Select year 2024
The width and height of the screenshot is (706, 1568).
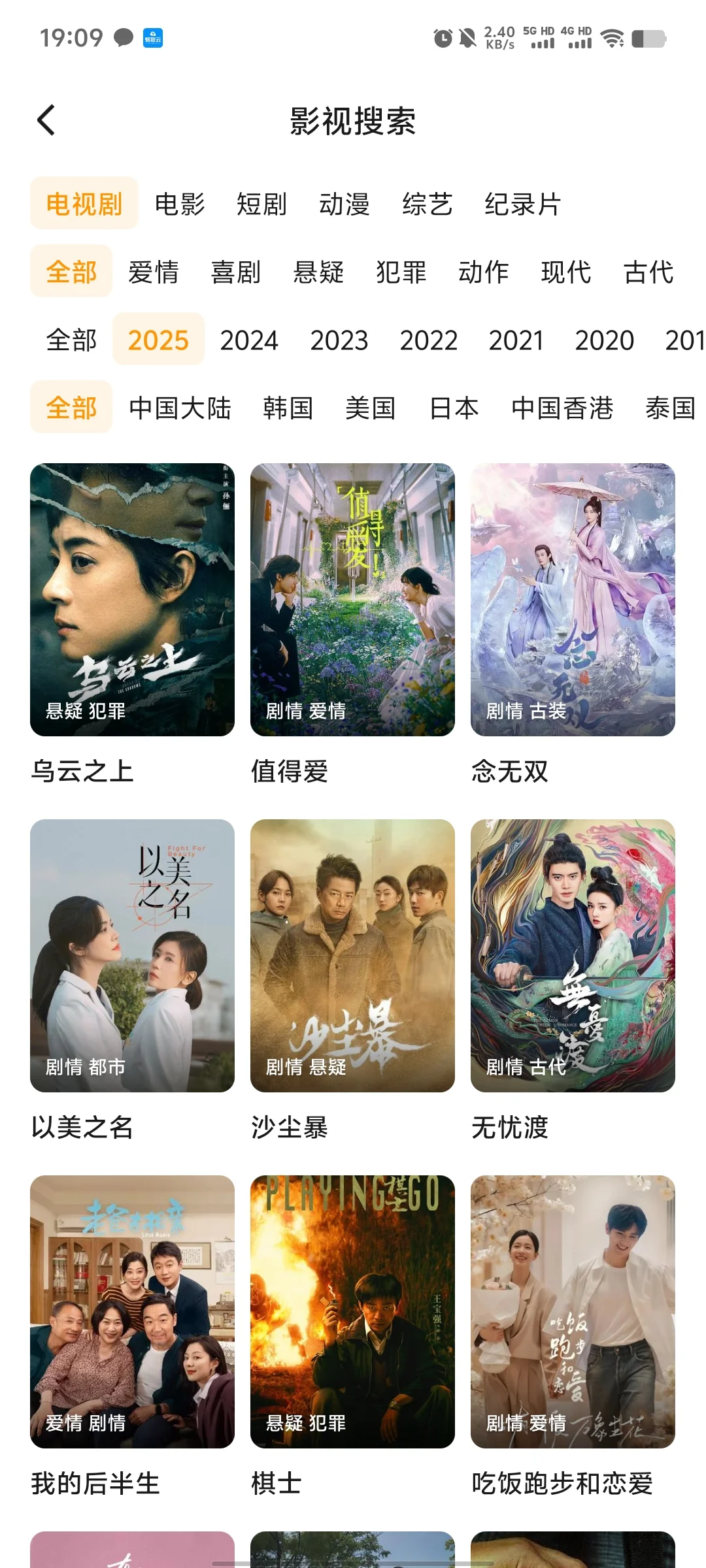click(249, 340)
